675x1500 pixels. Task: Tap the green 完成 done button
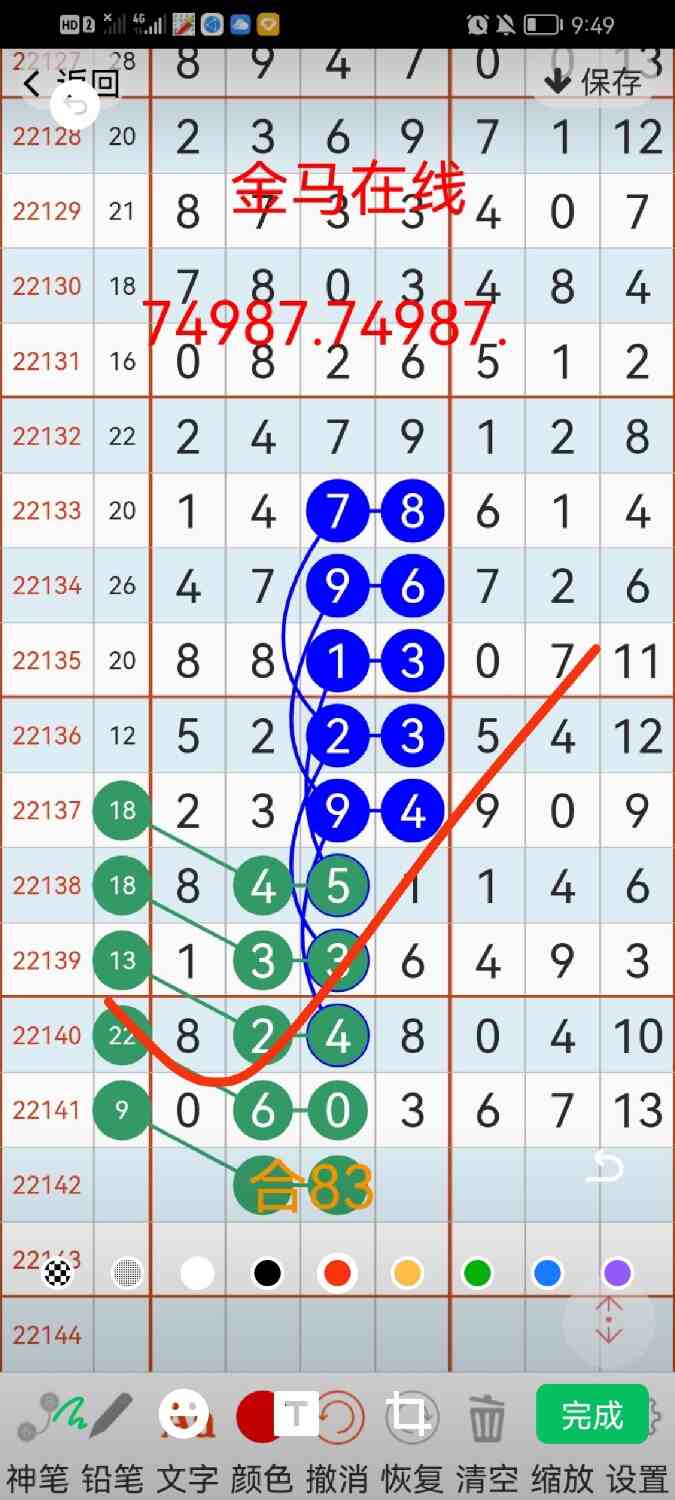[592, 1414]
